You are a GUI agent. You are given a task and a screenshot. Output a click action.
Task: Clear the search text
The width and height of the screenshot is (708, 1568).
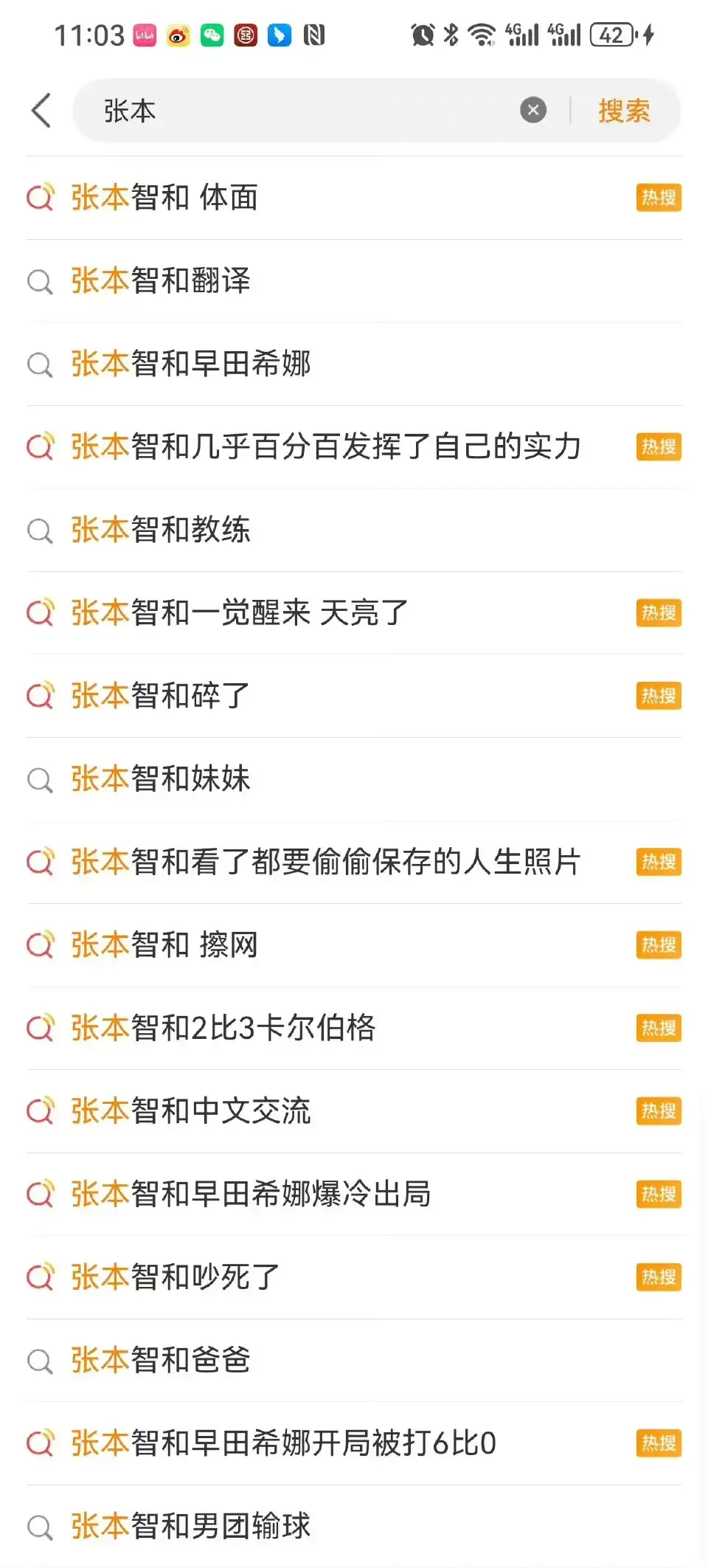[x=532, y=111]
